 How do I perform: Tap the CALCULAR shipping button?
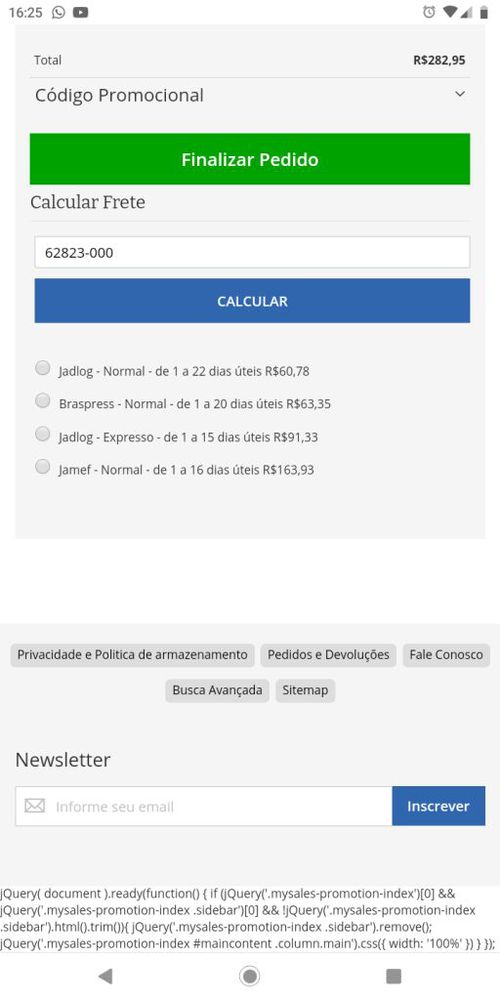click(x=252, y=300)
